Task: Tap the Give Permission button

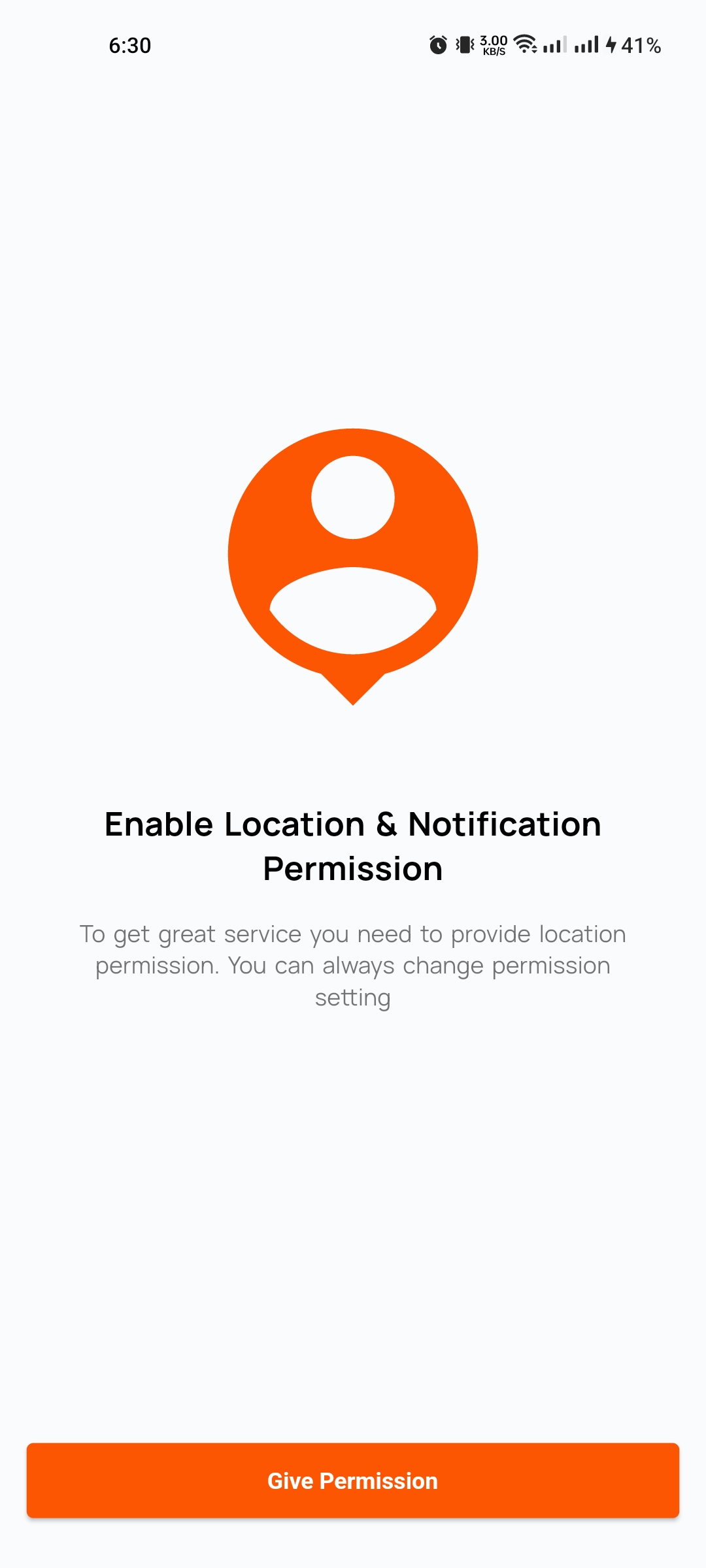Action: [x=353, y=1480]
